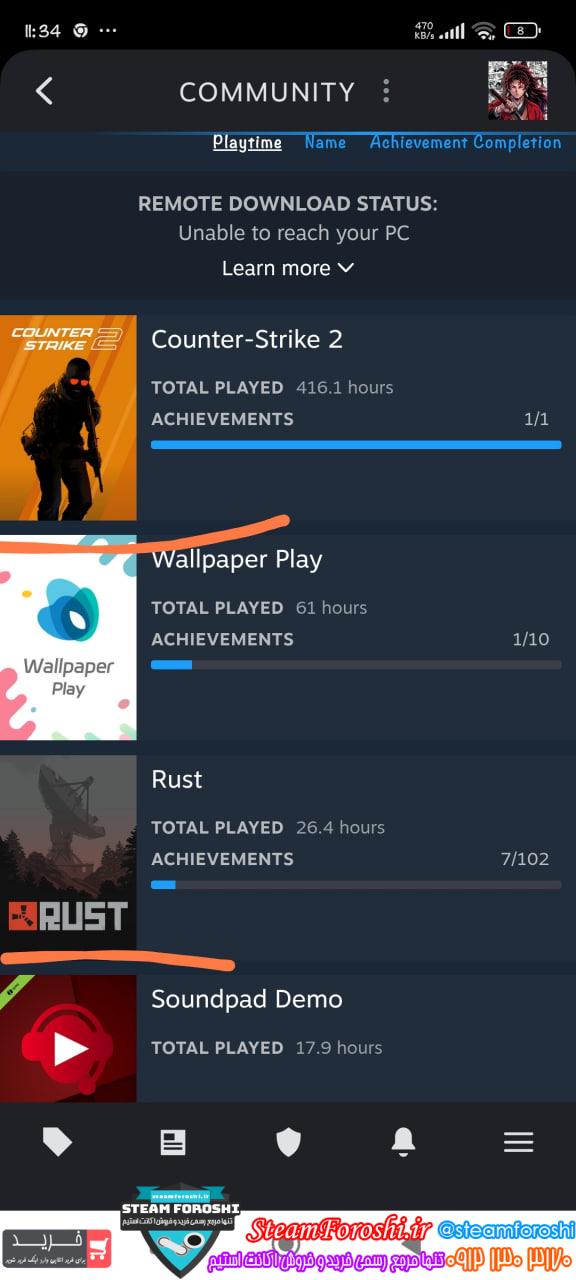
Task: Open the Soundpad Demo entry
Action: pyautogui.click(x=288, y=1038)
